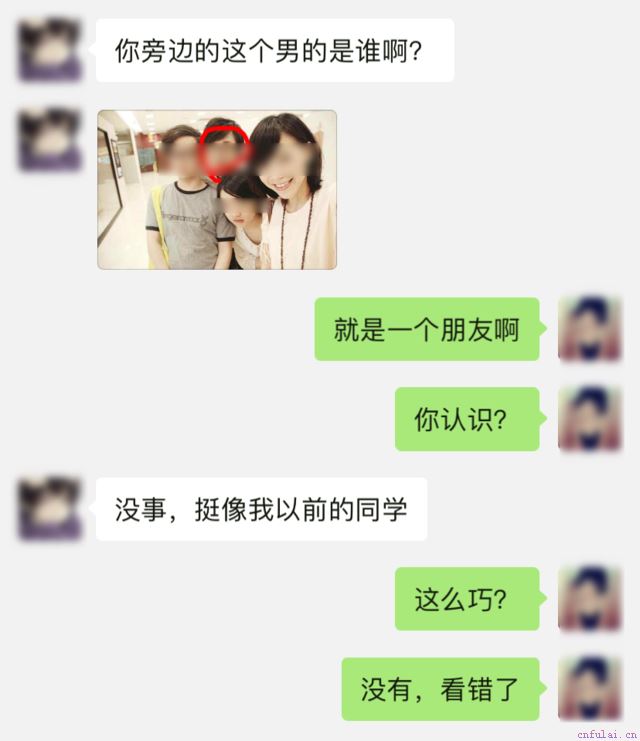Open the shared photo in the chat
This screenshot has height=741, width=640.
click(x=217, y=190)
